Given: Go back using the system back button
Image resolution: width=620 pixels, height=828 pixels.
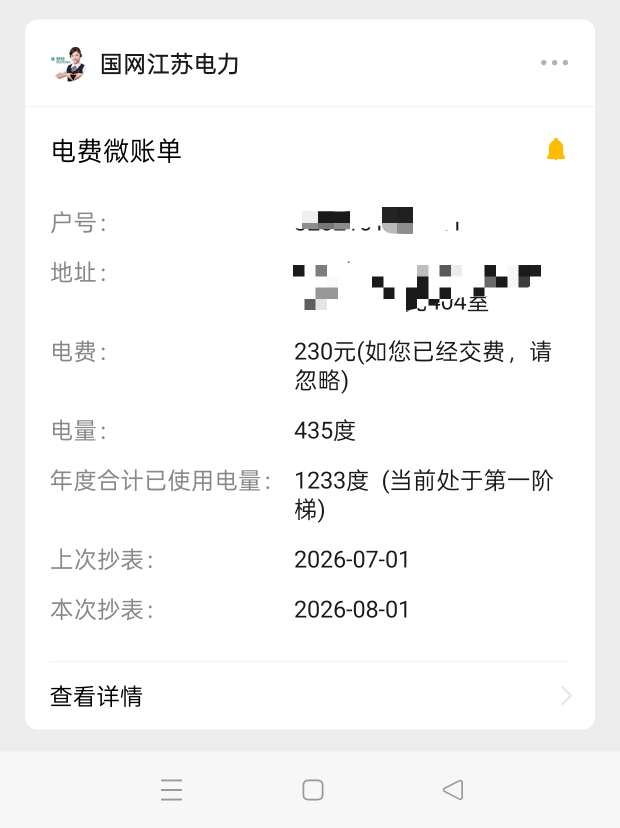Looking at the screenshot, I should click(453, 790).
